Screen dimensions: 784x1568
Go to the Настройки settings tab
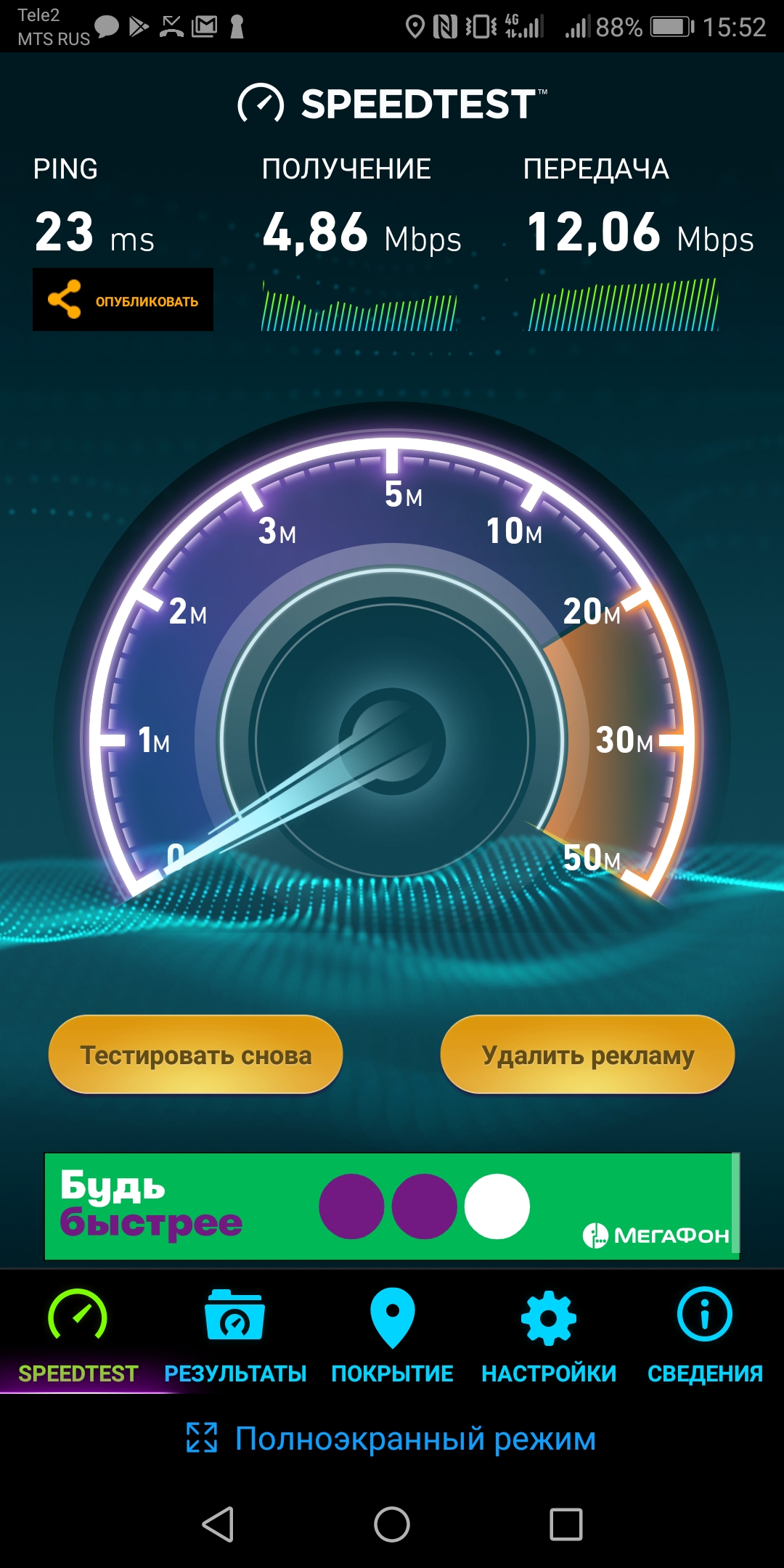pos(549,1337)
